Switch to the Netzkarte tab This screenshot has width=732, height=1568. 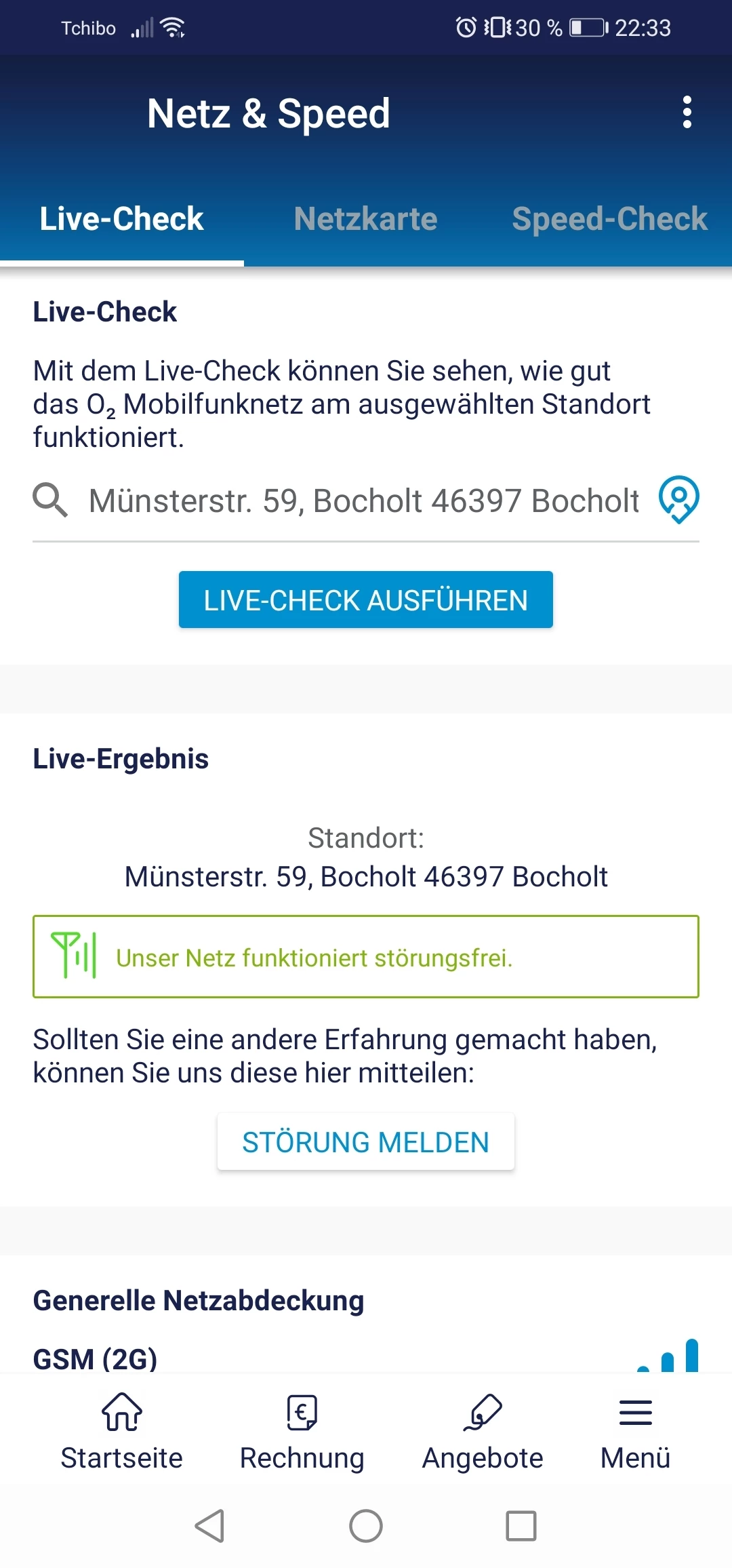(x=366, y=219)
